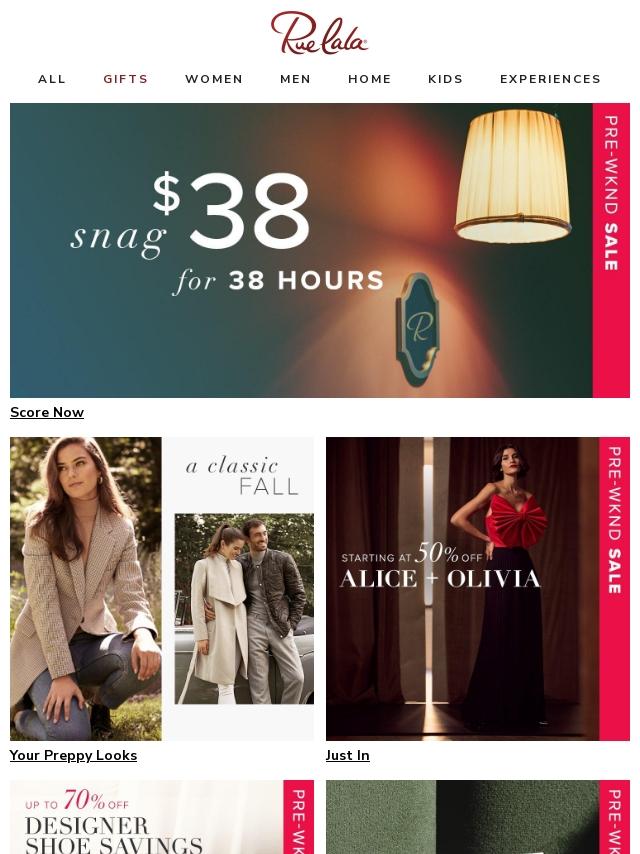Go to the HOME category

370,79
